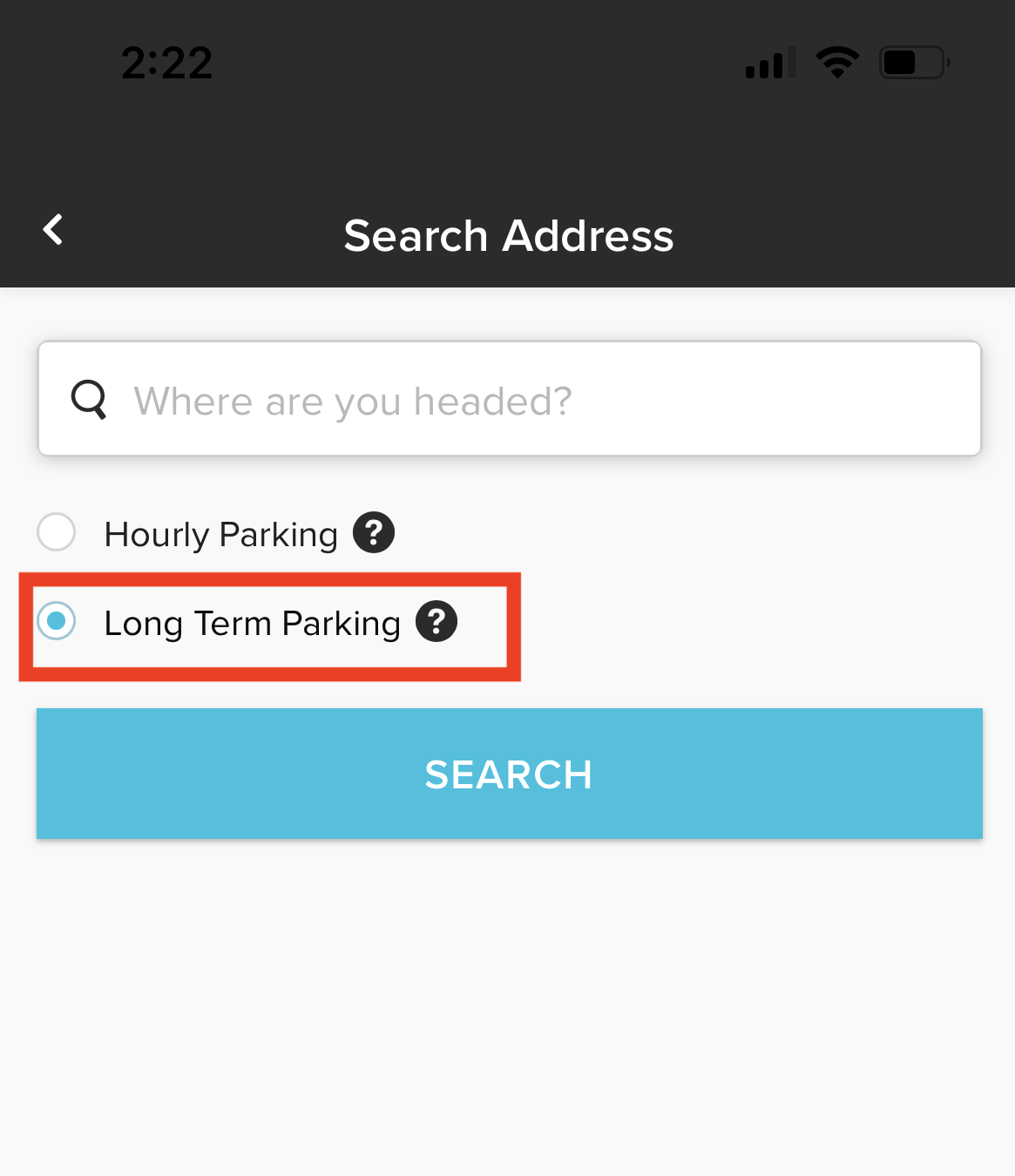The image size is (1015, 1176).
Task: Go back from Search Address
Action: tap(53, 230)
